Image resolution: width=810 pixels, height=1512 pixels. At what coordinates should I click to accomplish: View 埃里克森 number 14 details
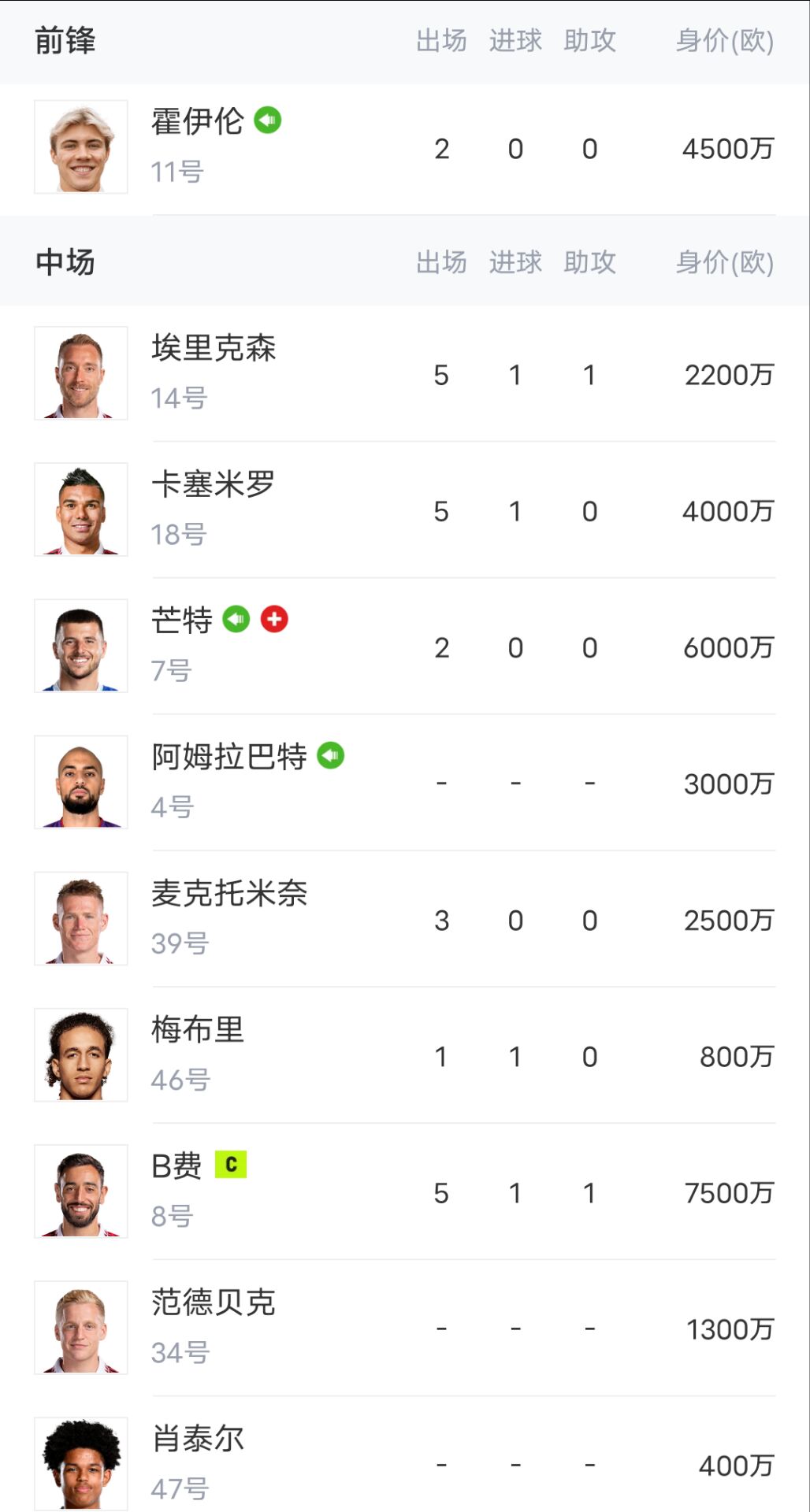405,373
